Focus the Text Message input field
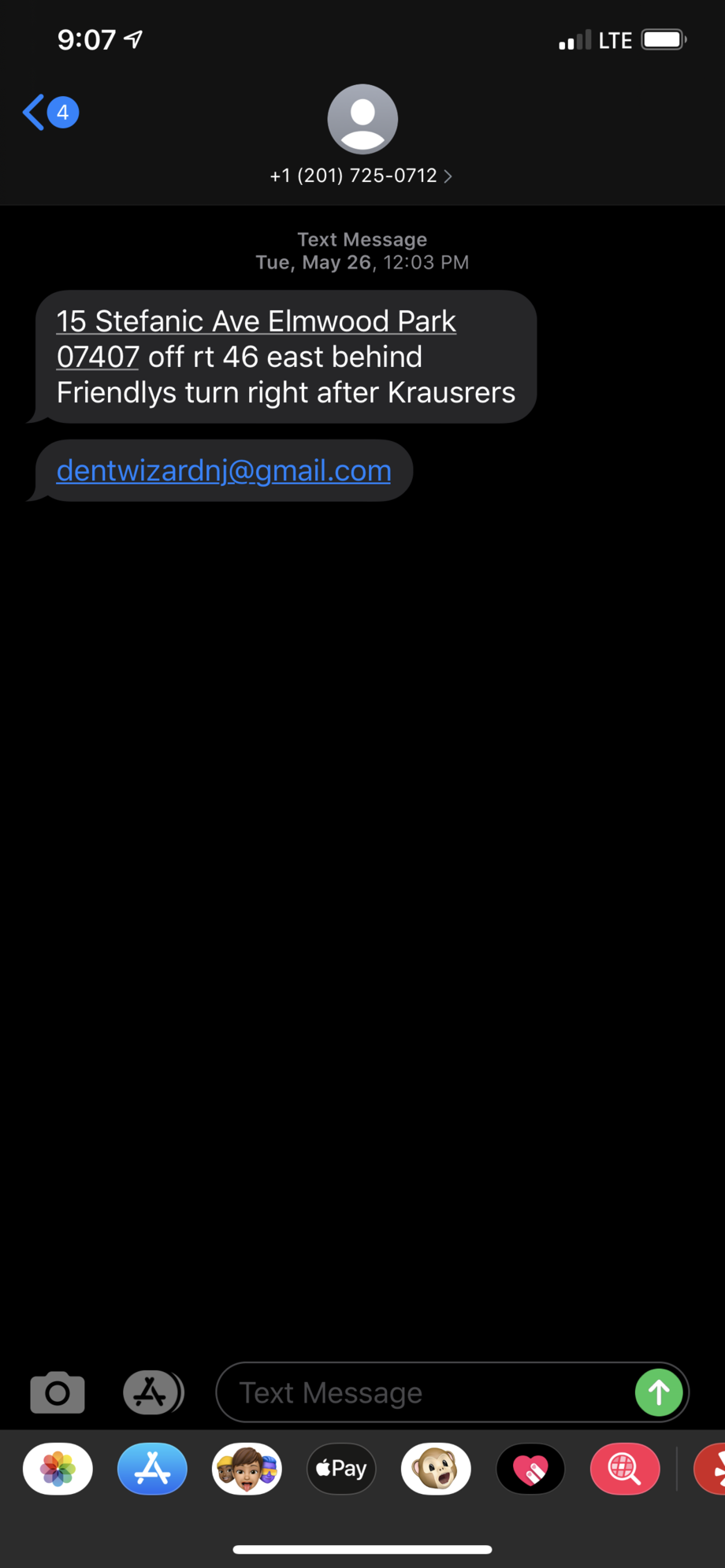 pos(426,1392)
